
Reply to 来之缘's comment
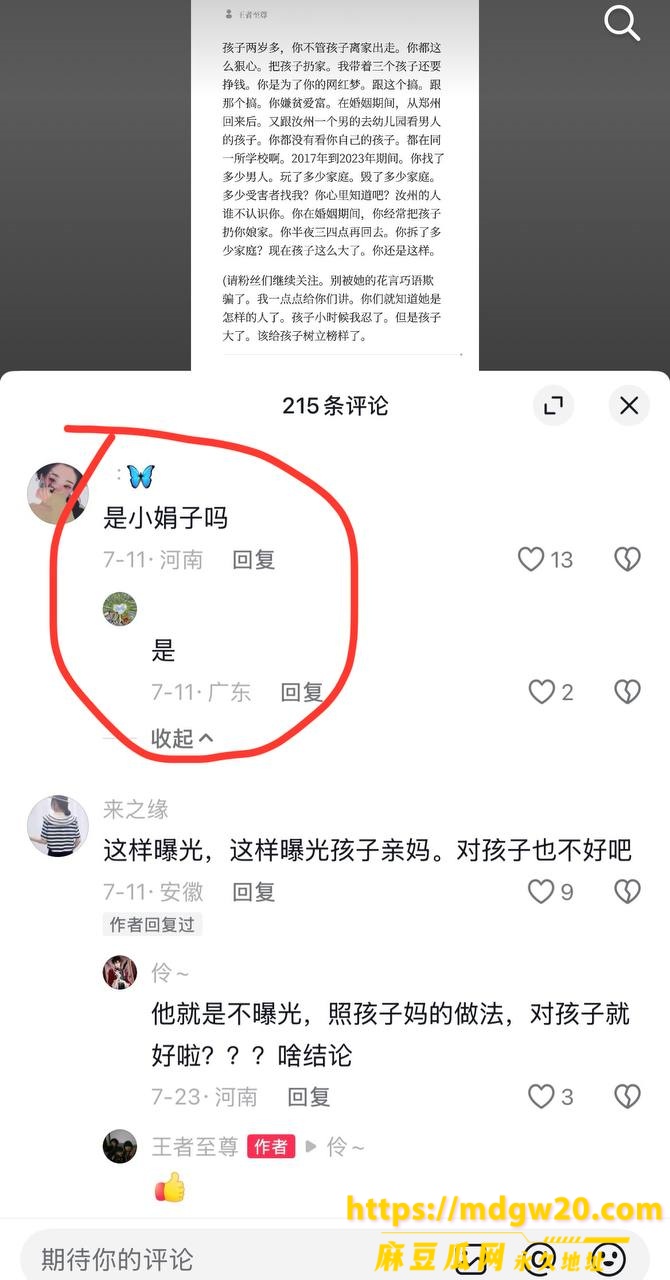click(254, 892)
